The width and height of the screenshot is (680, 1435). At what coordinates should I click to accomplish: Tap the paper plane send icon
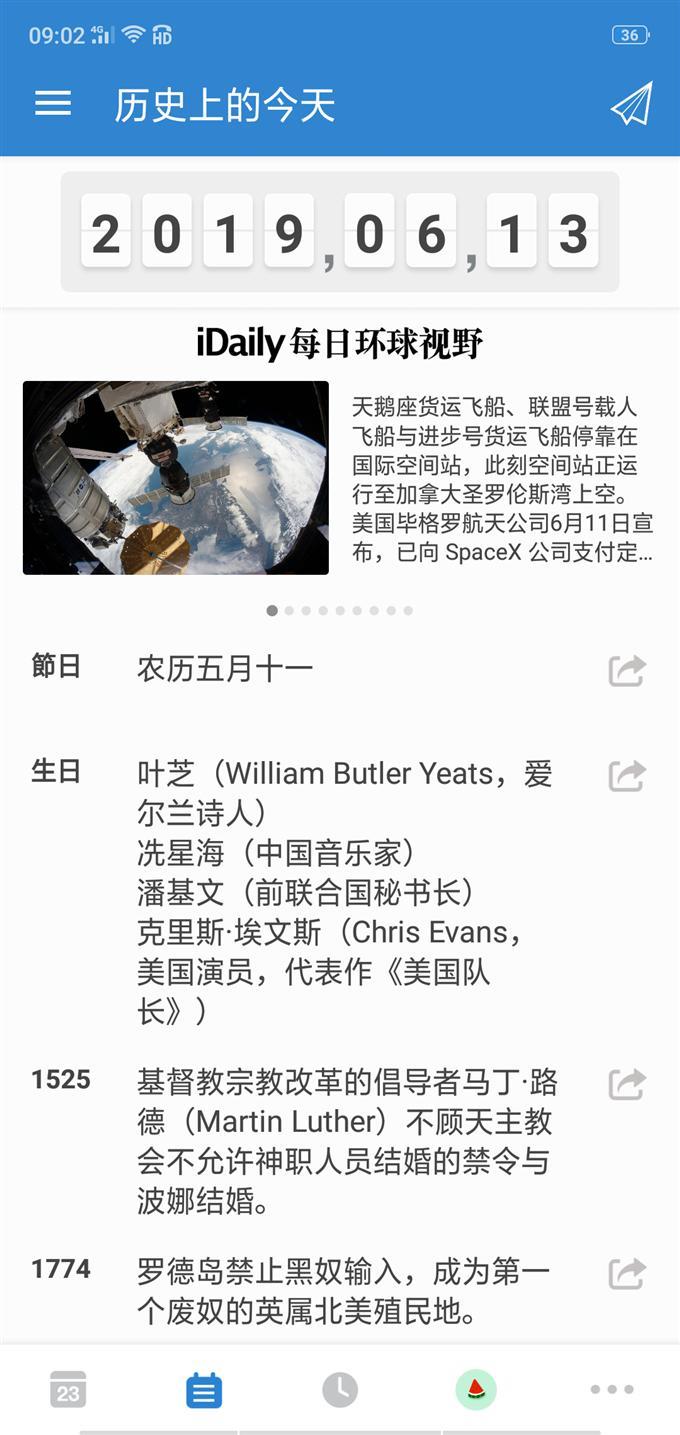click(631, 104)
